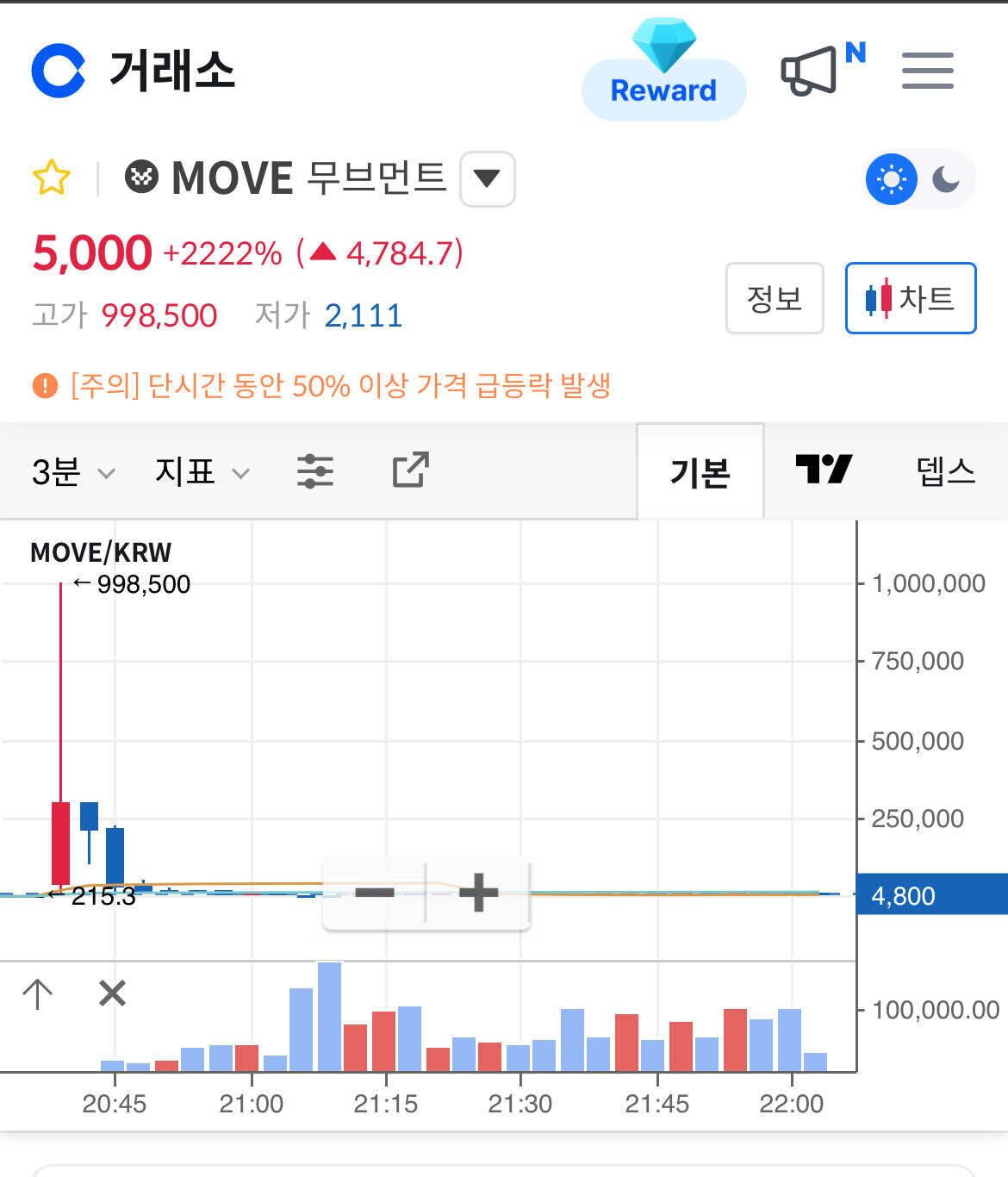Click the 정보 button
This screenshot has height=1177, width=1008.
click(x=774, y=298)
